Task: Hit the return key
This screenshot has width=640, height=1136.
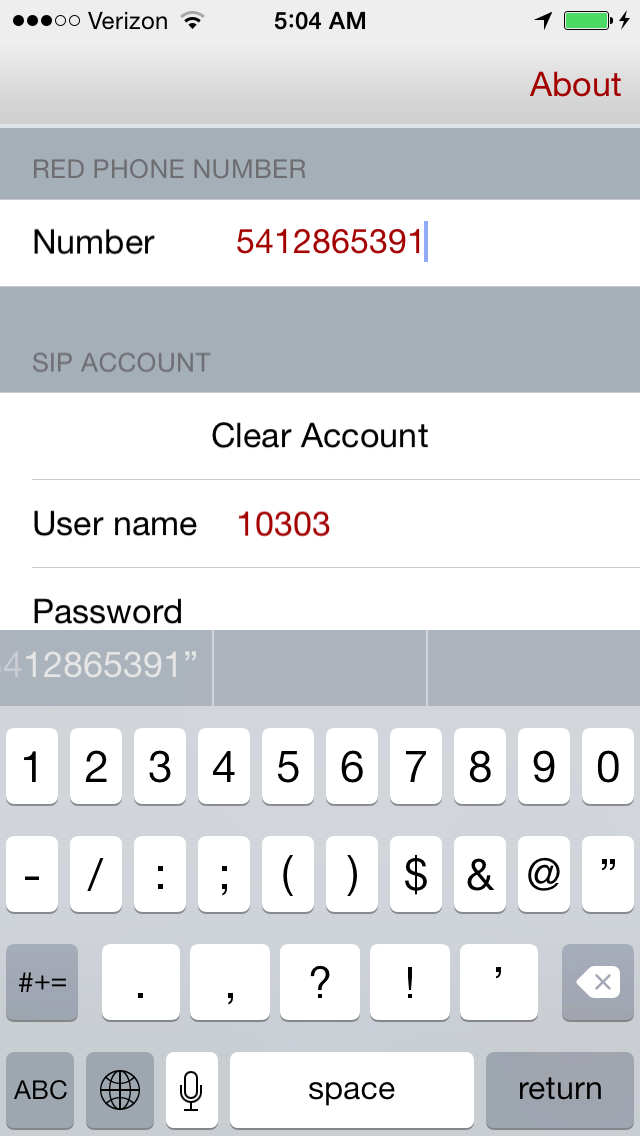Action: tap(560, 1089)
